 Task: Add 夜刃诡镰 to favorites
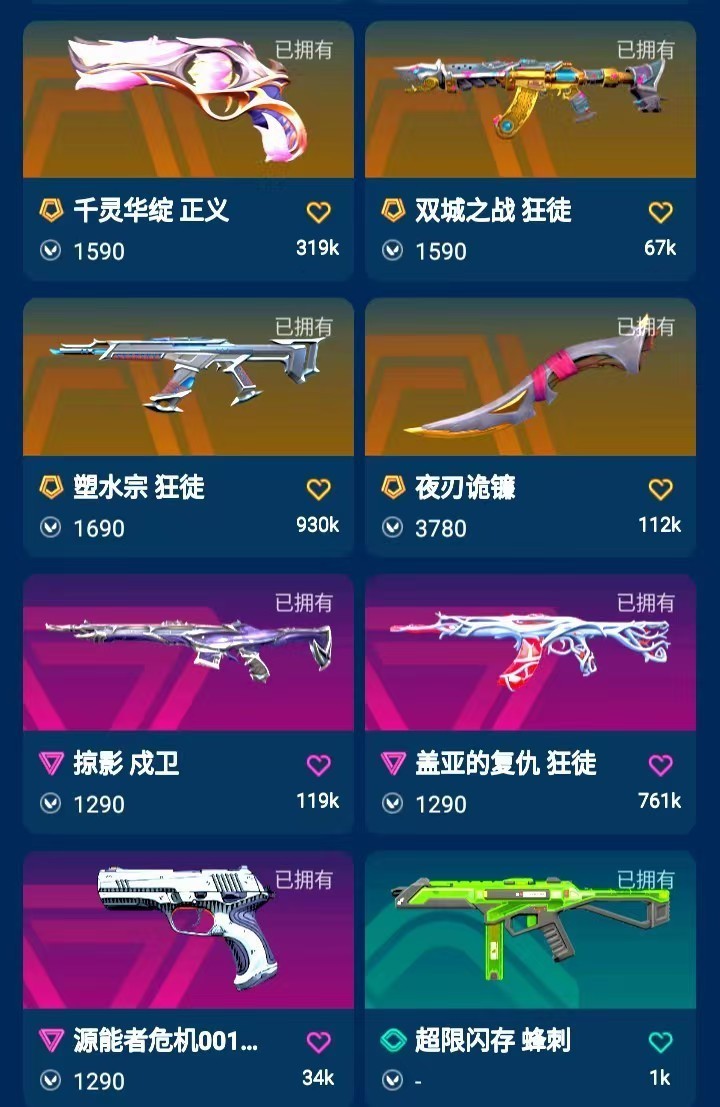click(660, 489)
